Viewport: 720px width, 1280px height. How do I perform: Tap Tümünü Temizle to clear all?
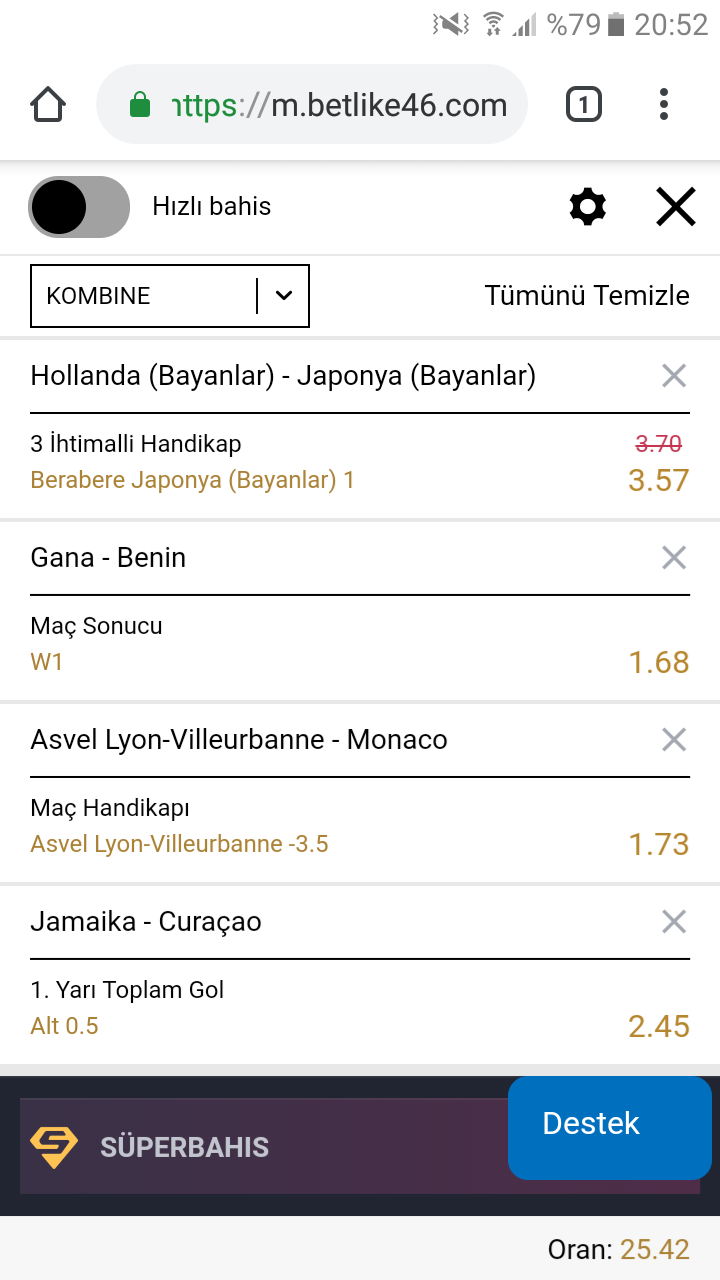(x=587, y=296)
